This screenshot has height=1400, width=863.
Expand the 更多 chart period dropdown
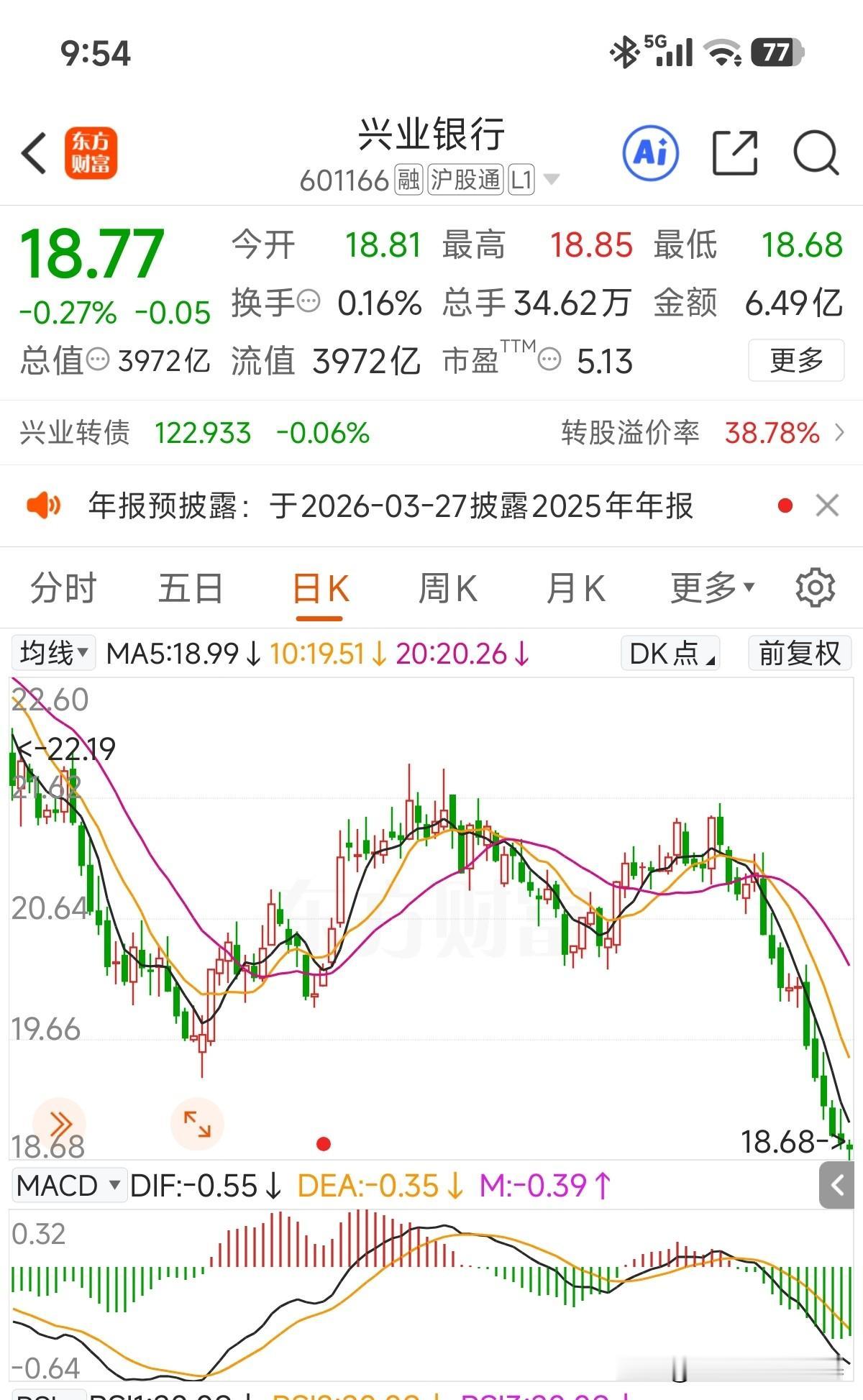[711, 587]
